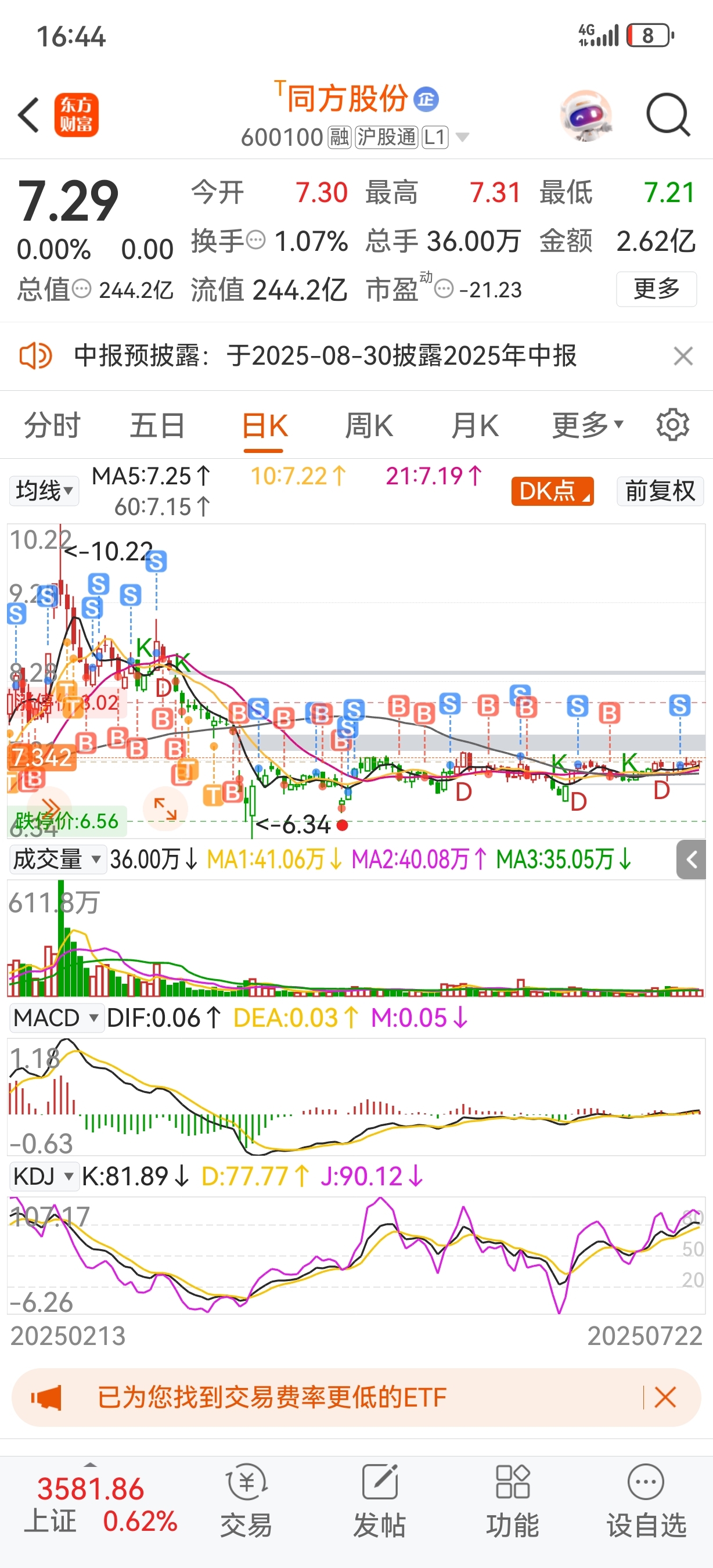This screenshot has height=1568, width=713.
Task: Switch to the 分时 chart tab
Action: [x=52, y=426]
